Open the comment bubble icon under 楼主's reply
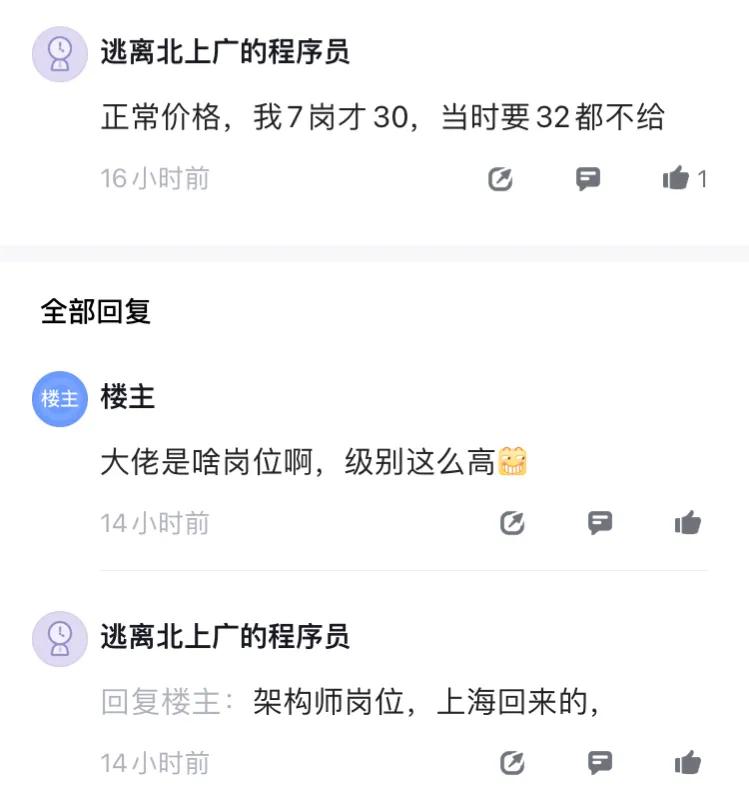Image resolution: width=749 pixels, height=792 pixels. point(599,522)
